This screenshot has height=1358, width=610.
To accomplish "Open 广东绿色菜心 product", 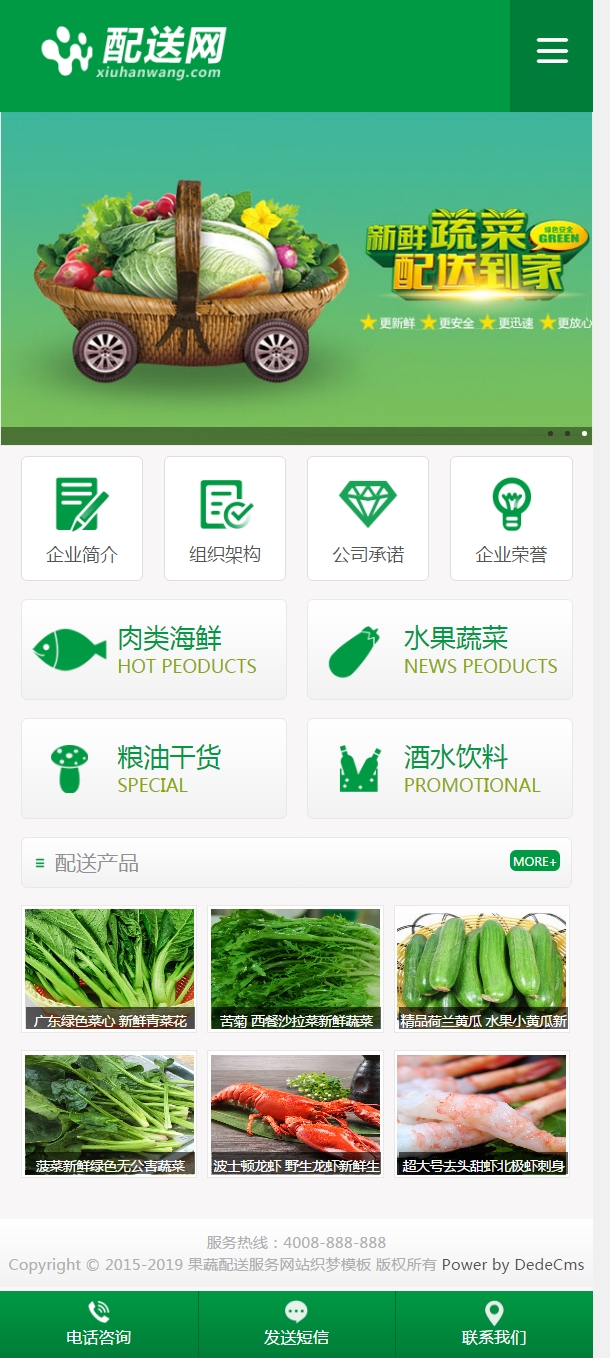I will click(110, 968).
